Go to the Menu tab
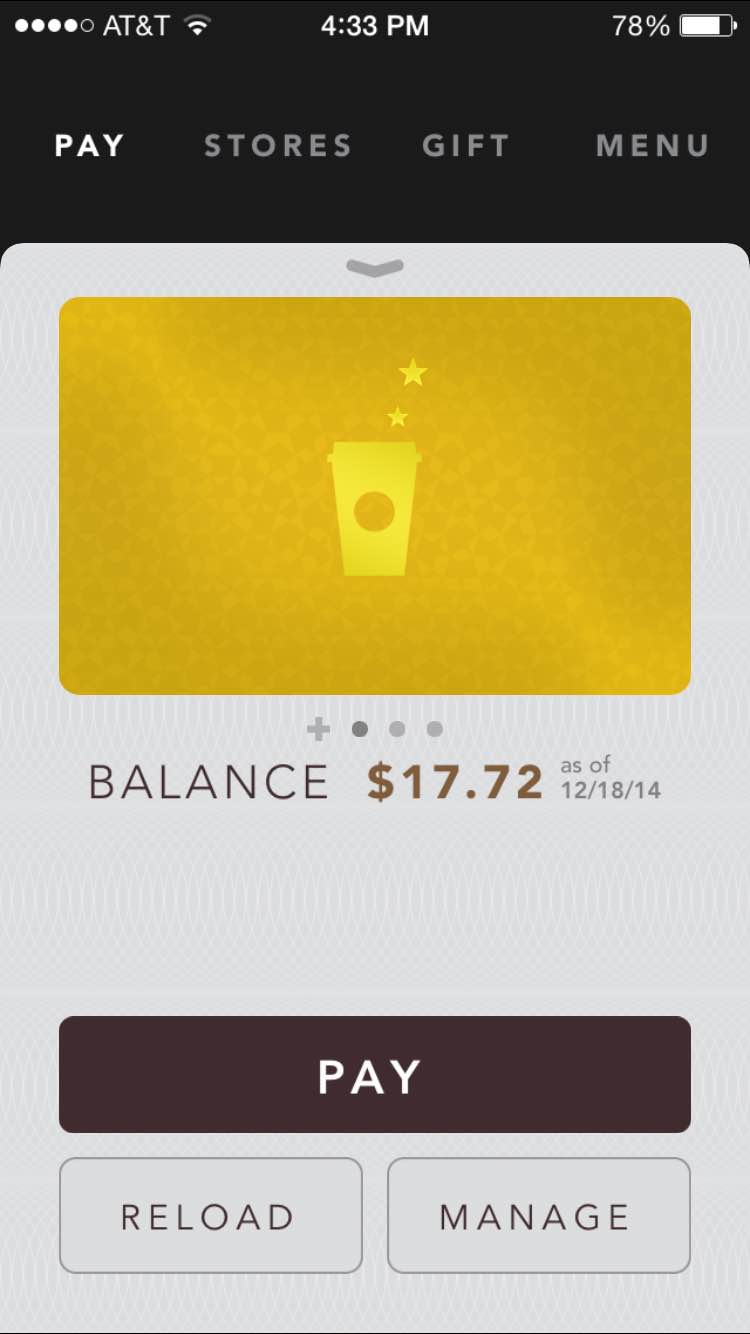The image size is (750, 1334). 652,146
